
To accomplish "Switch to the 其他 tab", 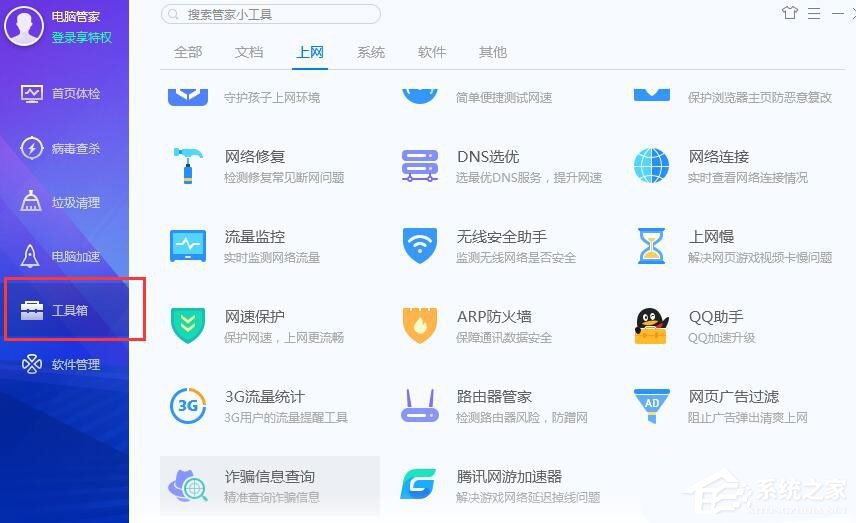I will tap(493, 52).
